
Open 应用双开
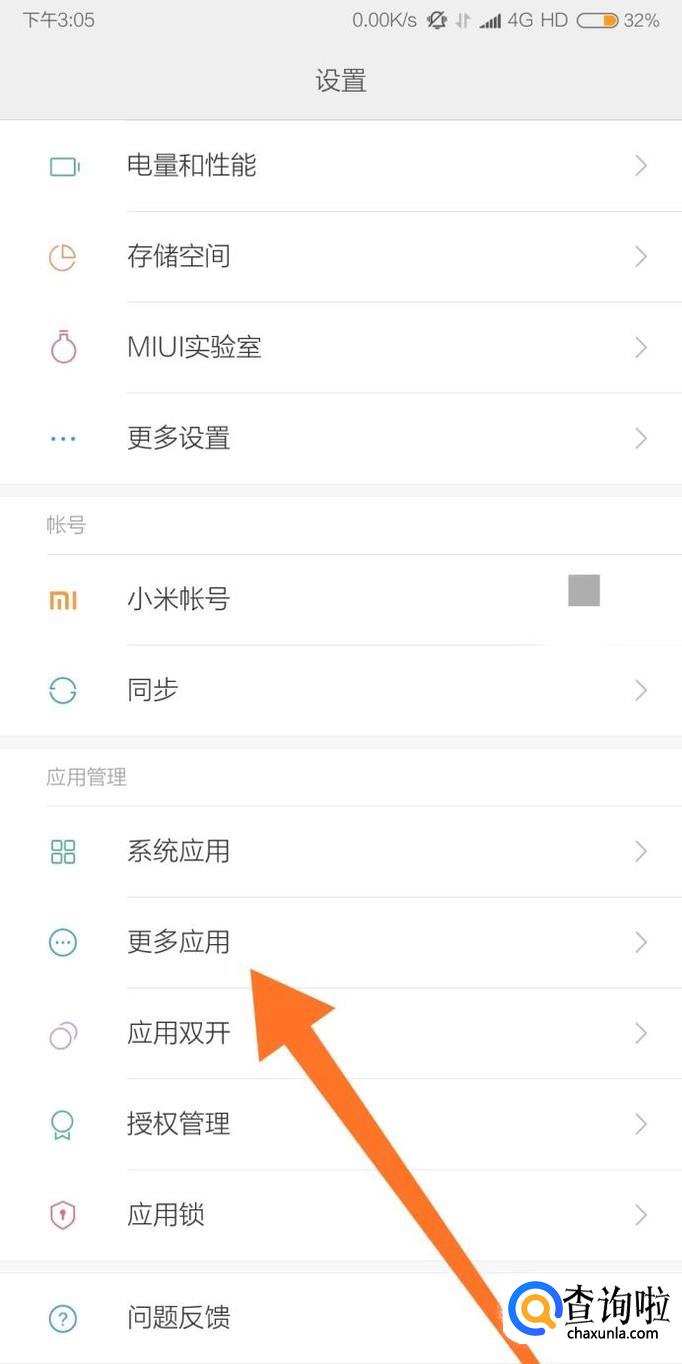(x=341, y=1034)
